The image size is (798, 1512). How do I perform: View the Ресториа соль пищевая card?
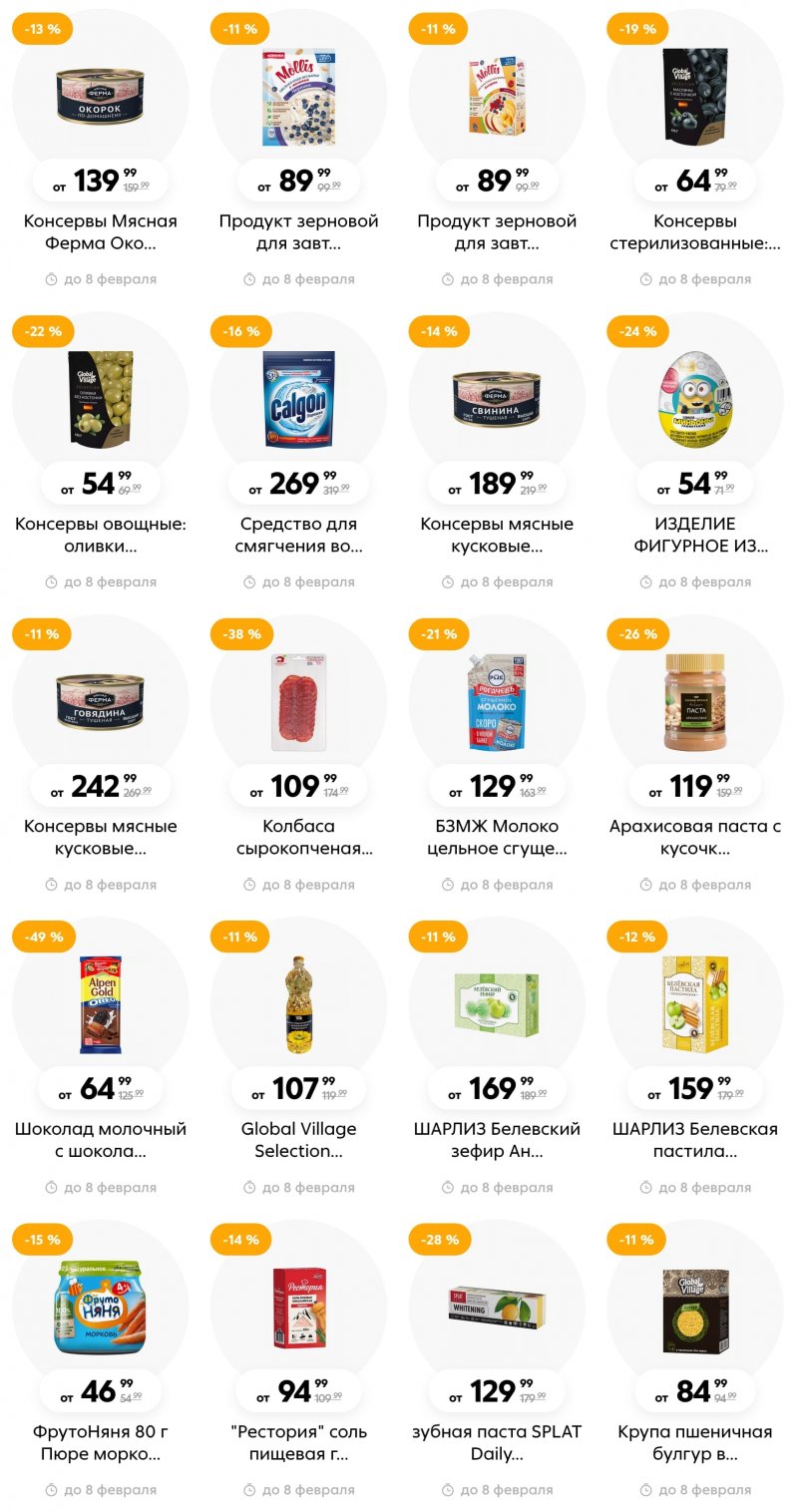(298, 1307)
